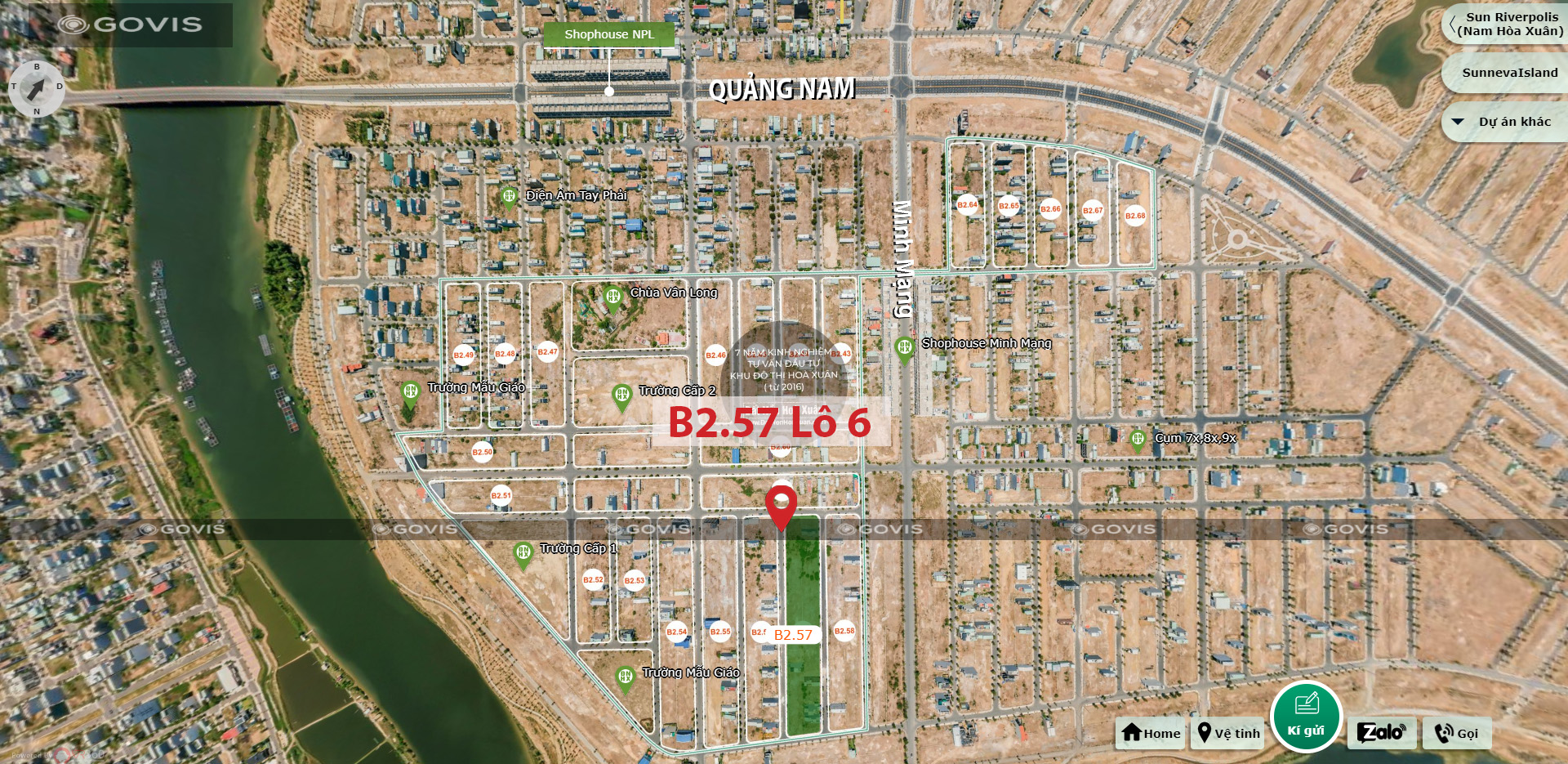Open block B2.50 marker

coord(482,452)
